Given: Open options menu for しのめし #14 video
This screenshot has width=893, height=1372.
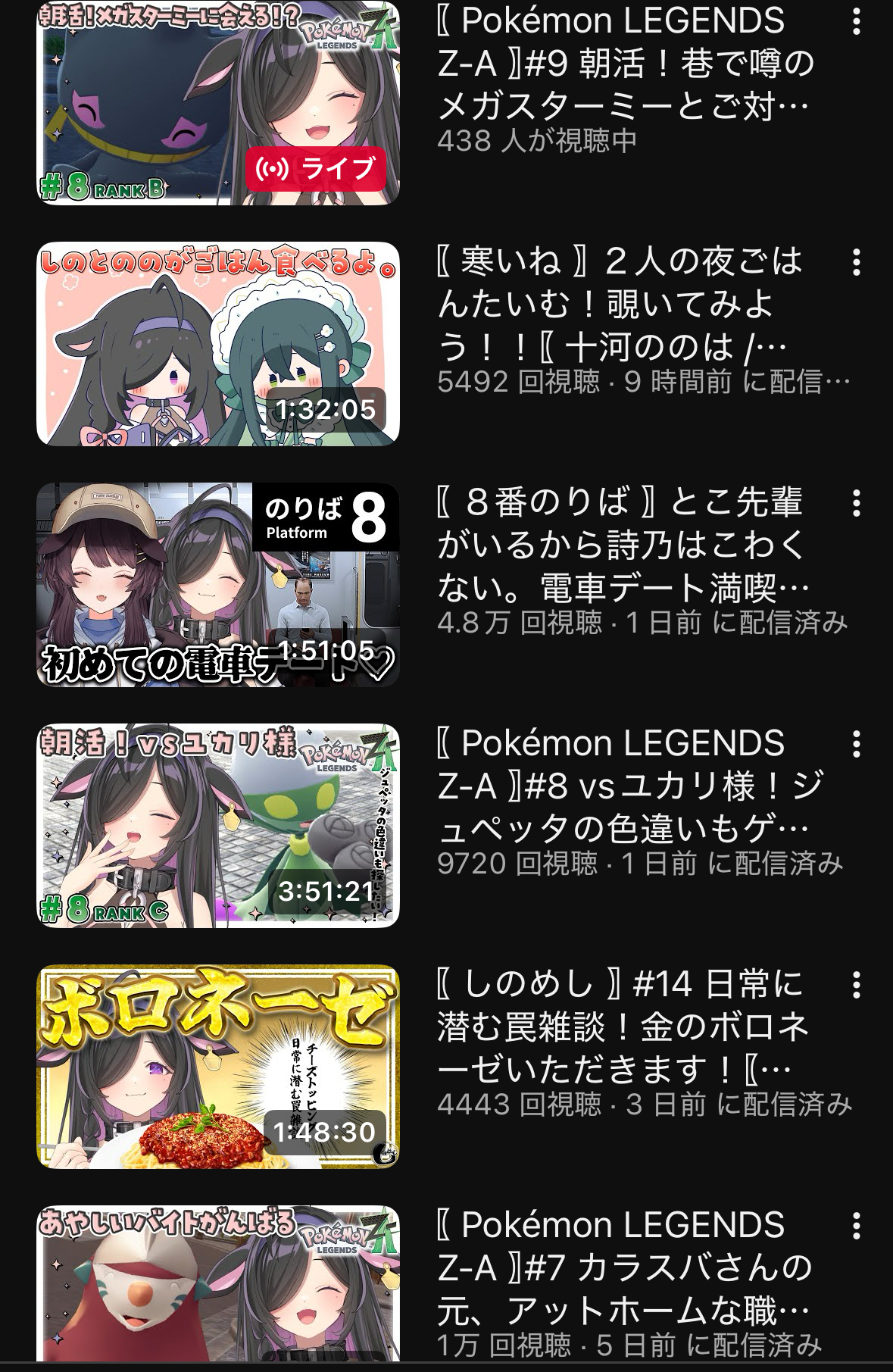Looking at the screenshot, I should point(857,985).
